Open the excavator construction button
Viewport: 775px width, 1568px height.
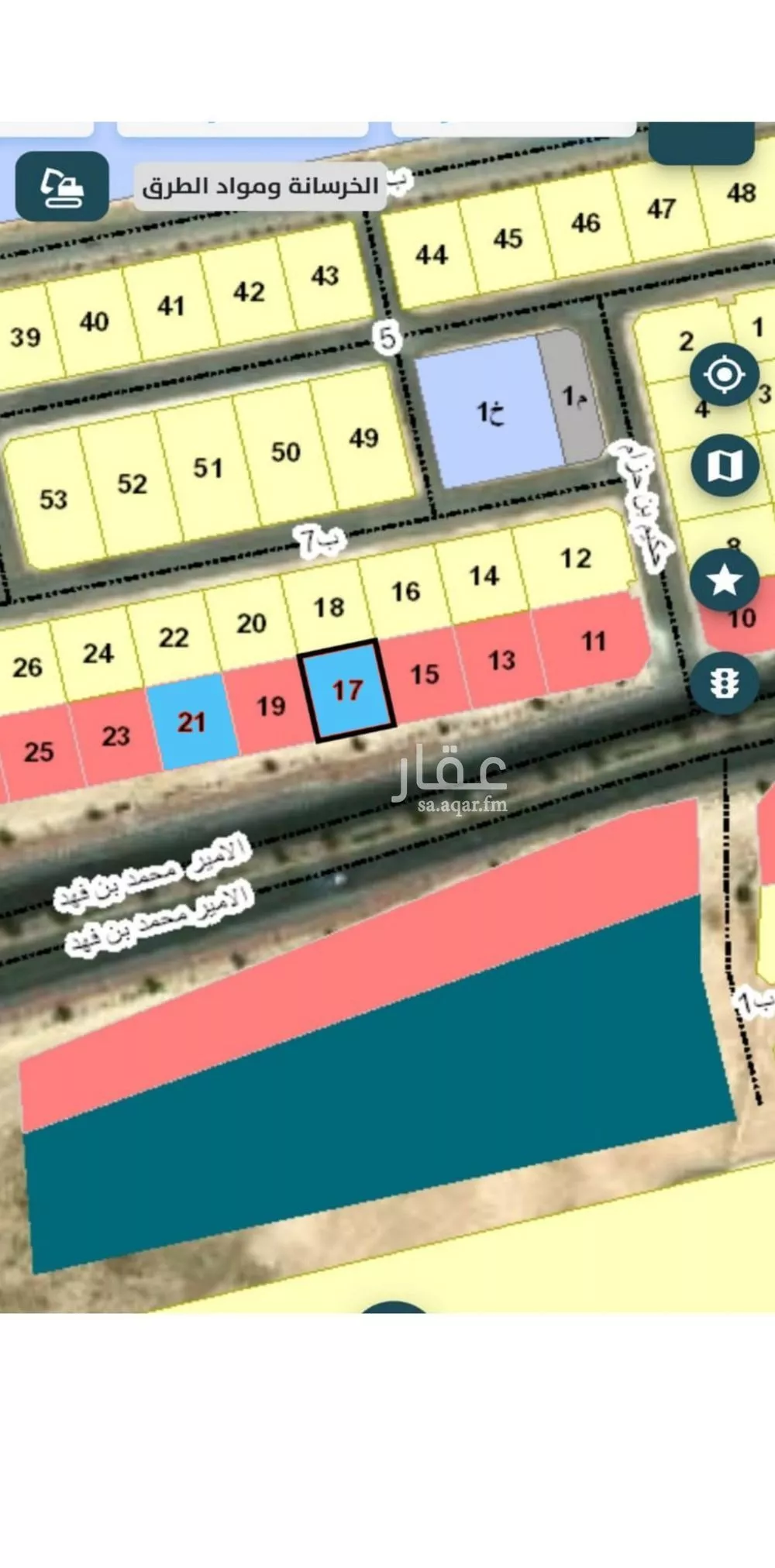pyautogui.click(x=62, y=187)
